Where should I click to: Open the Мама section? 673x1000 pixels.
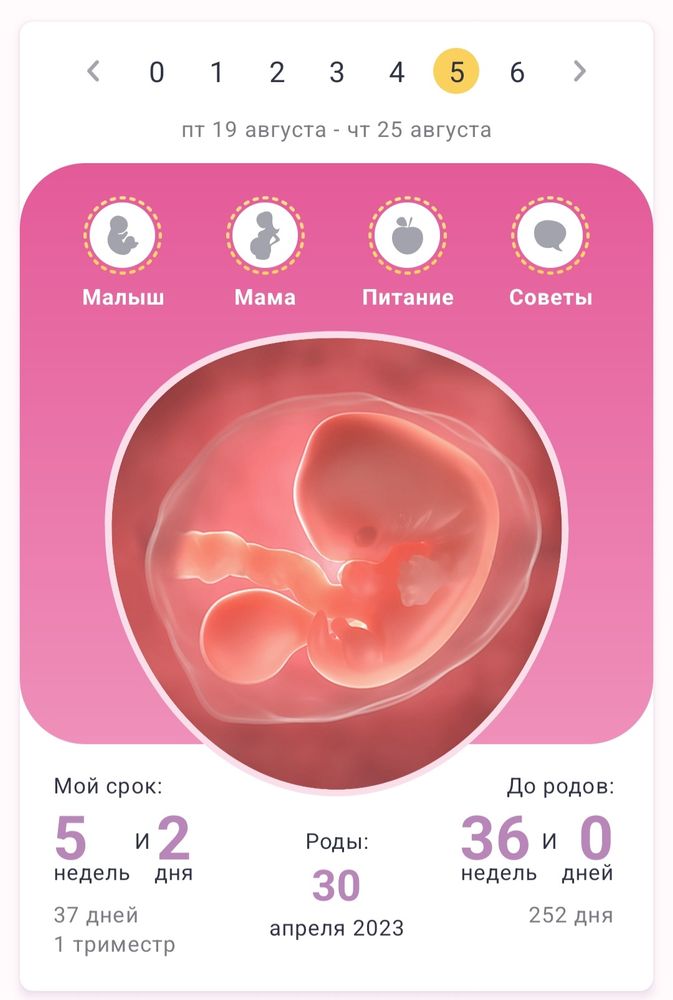(x=265, y=237)
